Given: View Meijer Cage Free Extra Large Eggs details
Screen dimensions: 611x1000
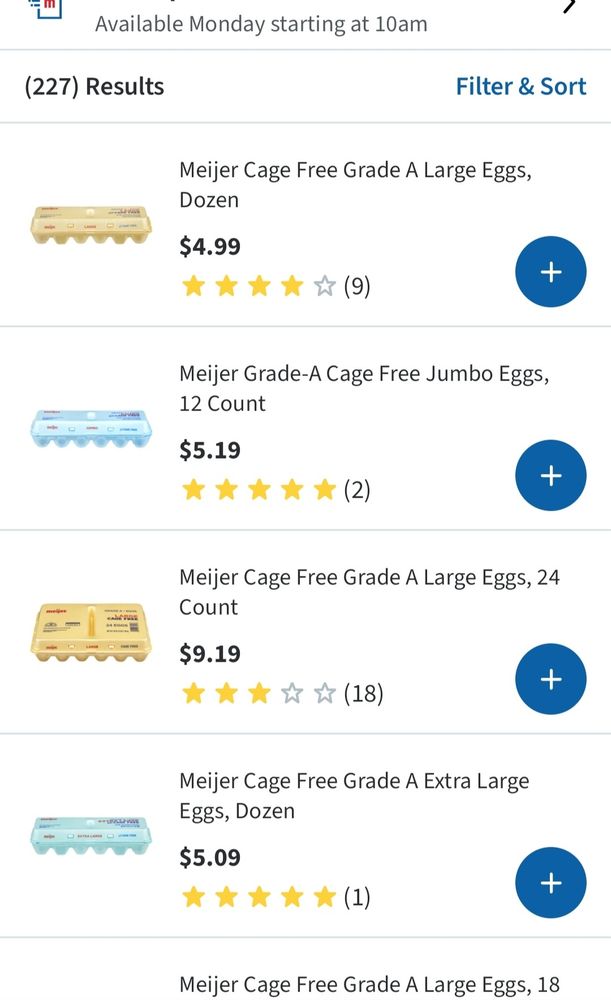Looking at the screenshot, I should coord(354,795).
